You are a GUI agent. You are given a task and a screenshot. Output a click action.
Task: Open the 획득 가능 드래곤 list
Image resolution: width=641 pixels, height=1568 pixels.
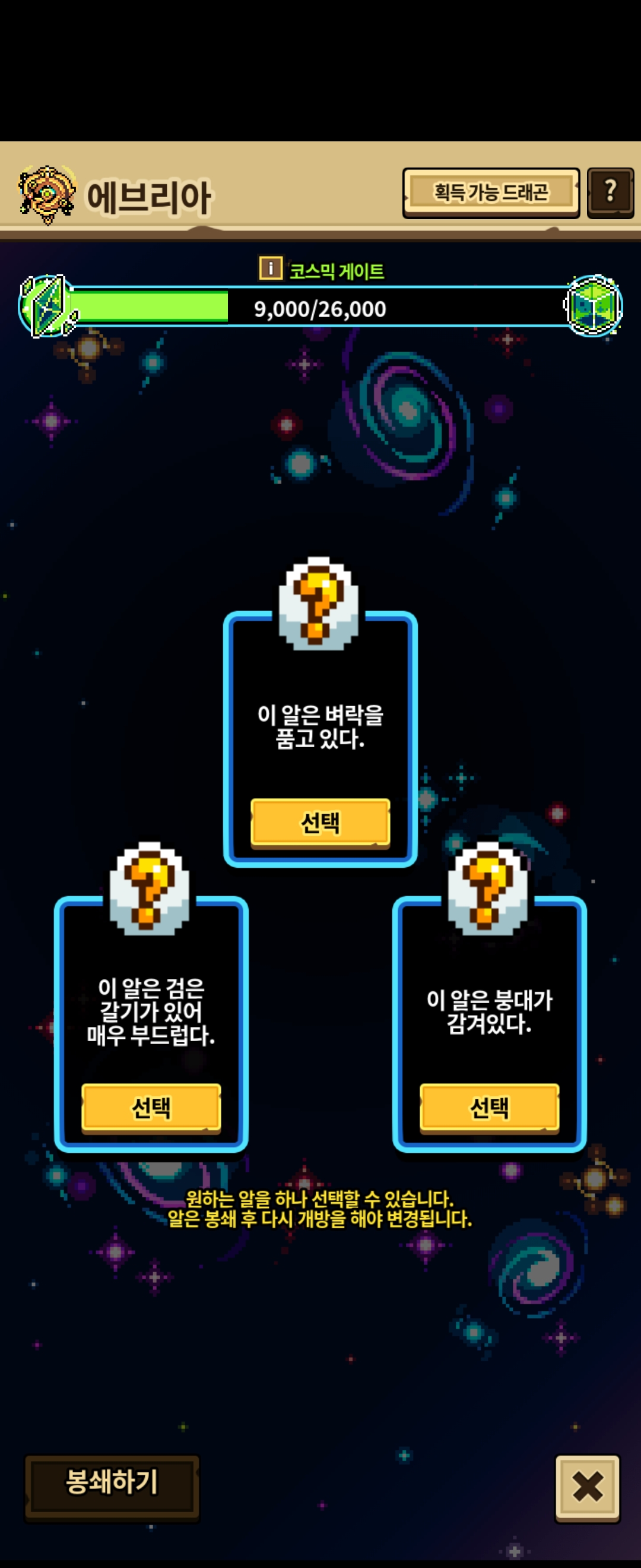click(x=491, y=192)
